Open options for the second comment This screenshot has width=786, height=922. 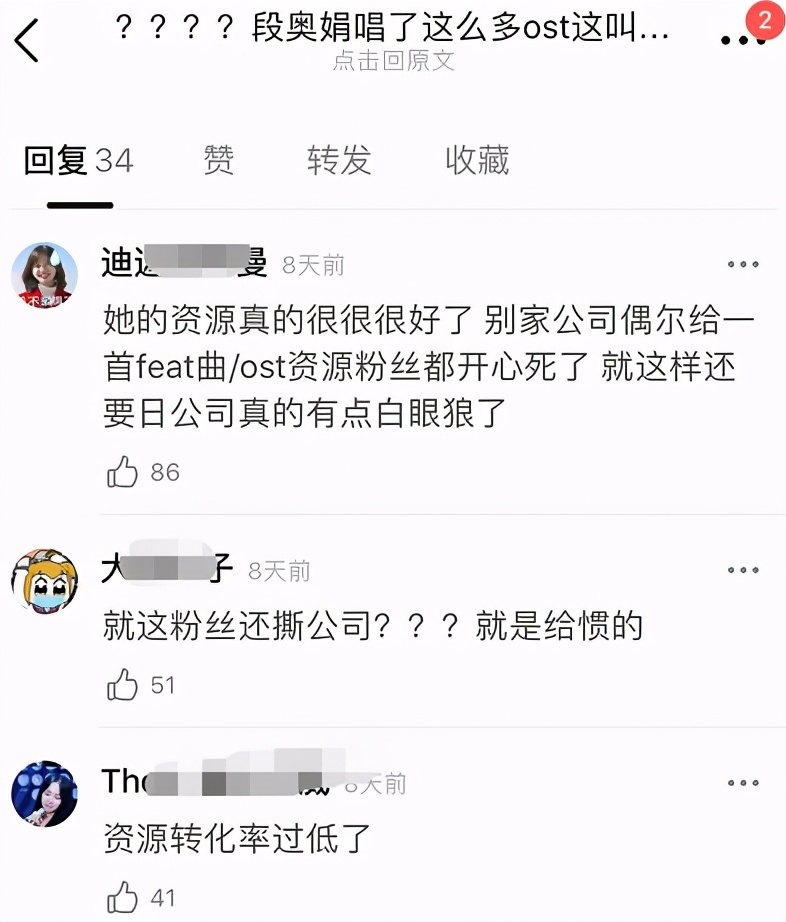coord(743,570)
